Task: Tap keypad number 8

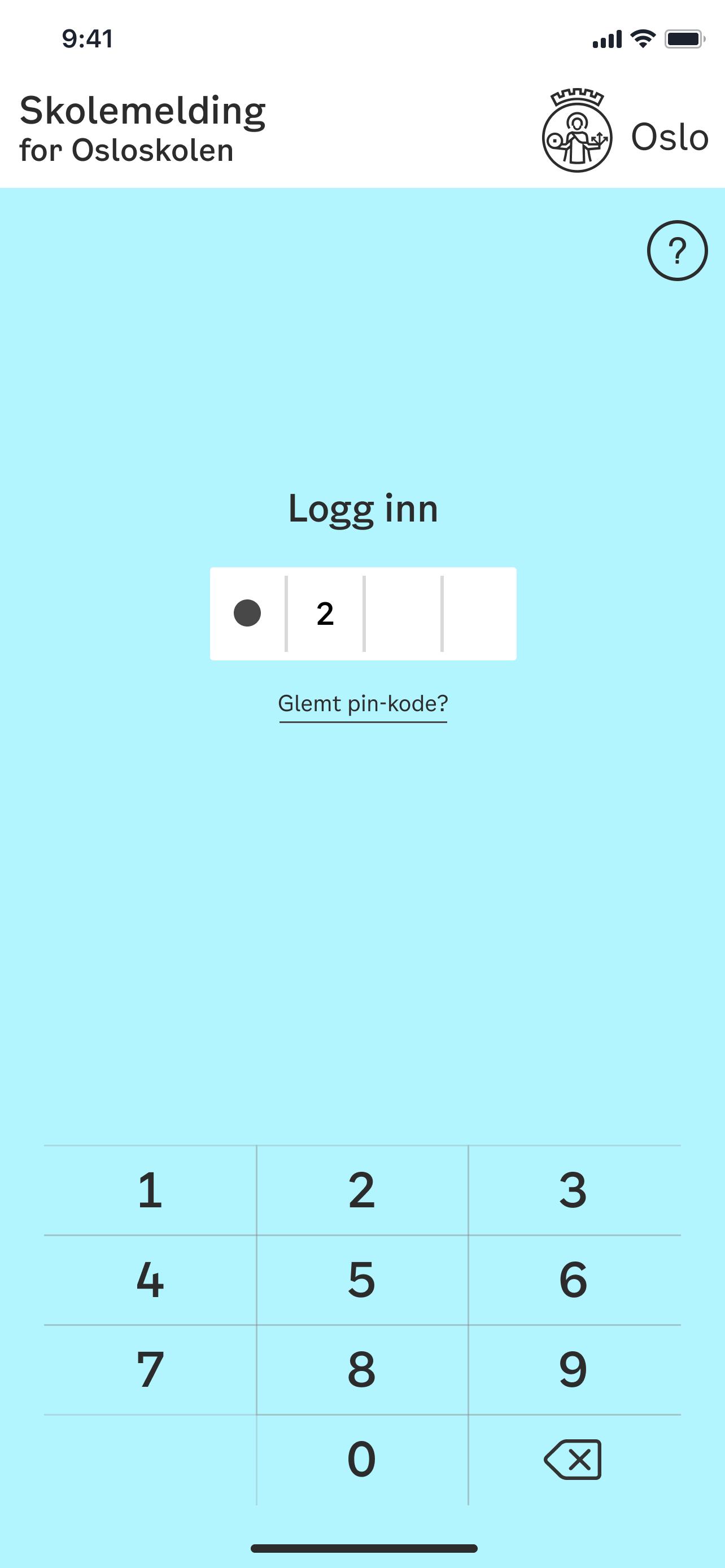Action: click(361, 1369)
